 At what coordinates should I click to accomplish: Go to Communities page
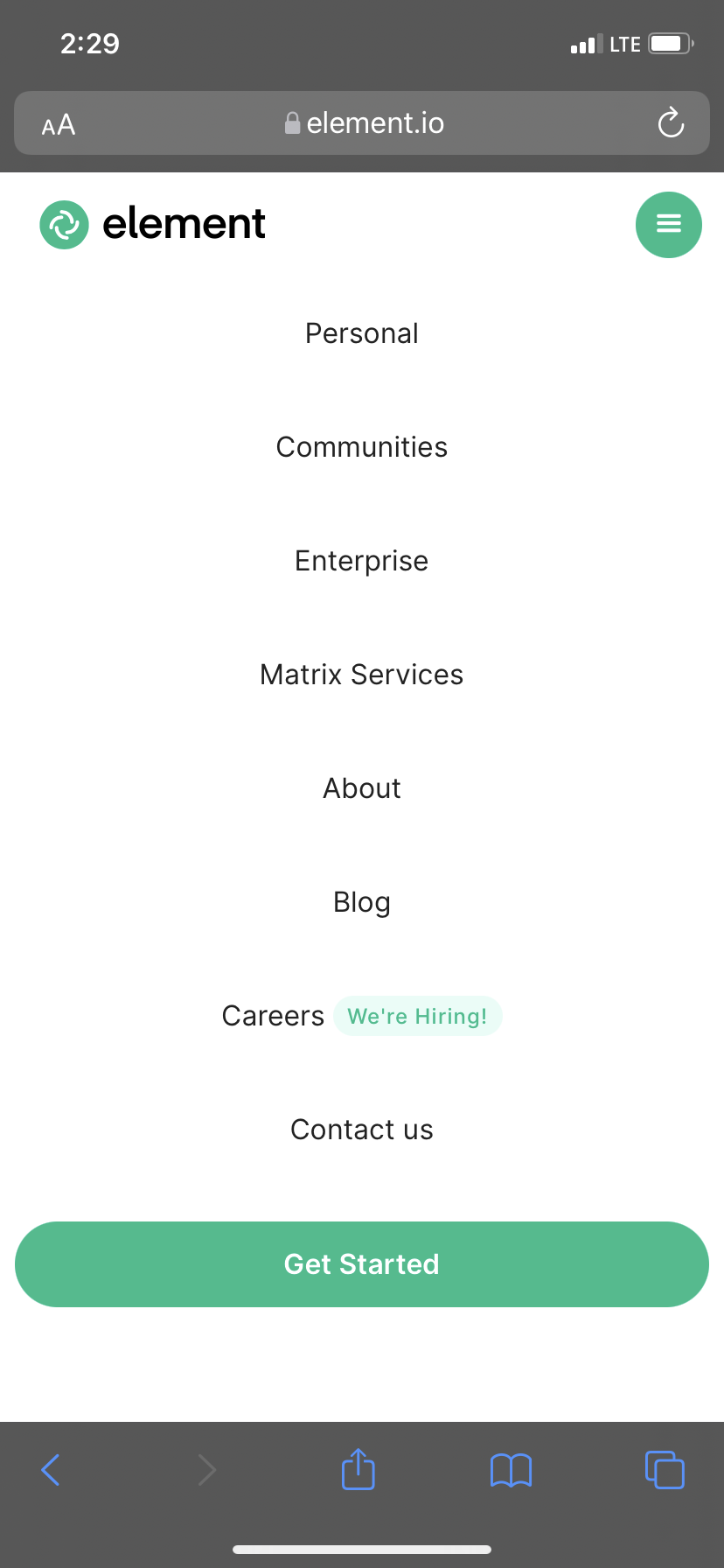tap(362, 447)
